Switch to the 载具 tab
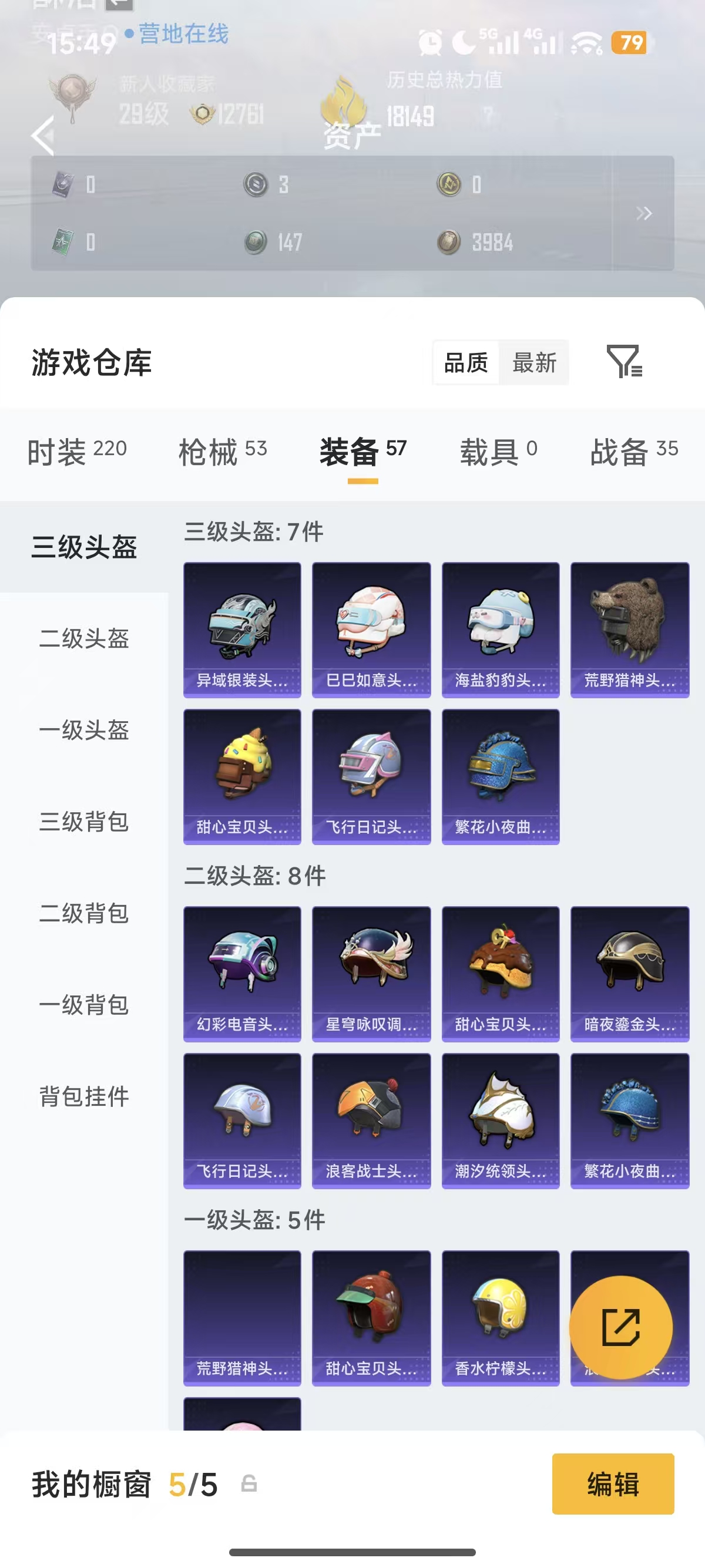The image size is (705, 1568). click(x=498, y=452)
